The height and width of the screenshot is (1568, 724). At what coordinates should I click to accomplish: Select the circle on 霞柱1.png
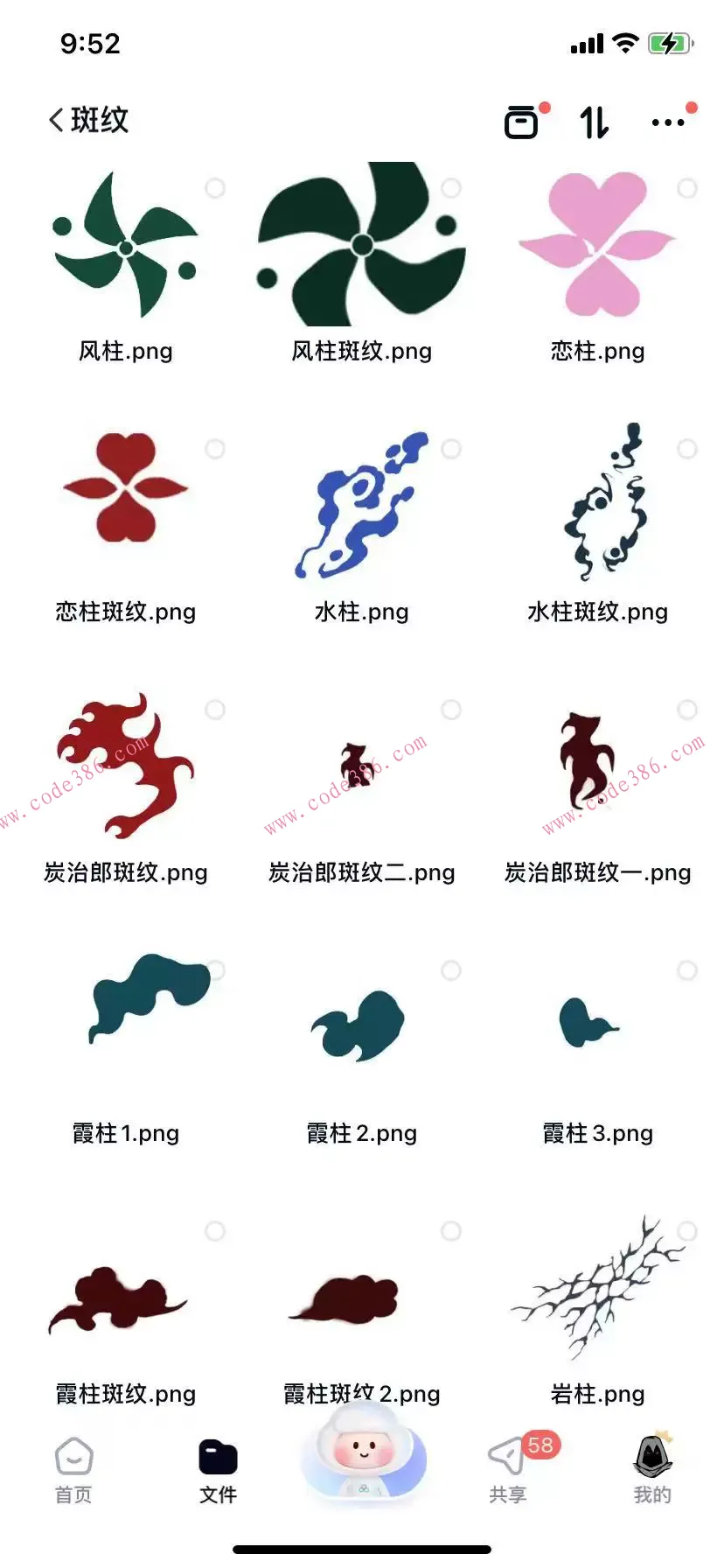click(x=215, y=970)
